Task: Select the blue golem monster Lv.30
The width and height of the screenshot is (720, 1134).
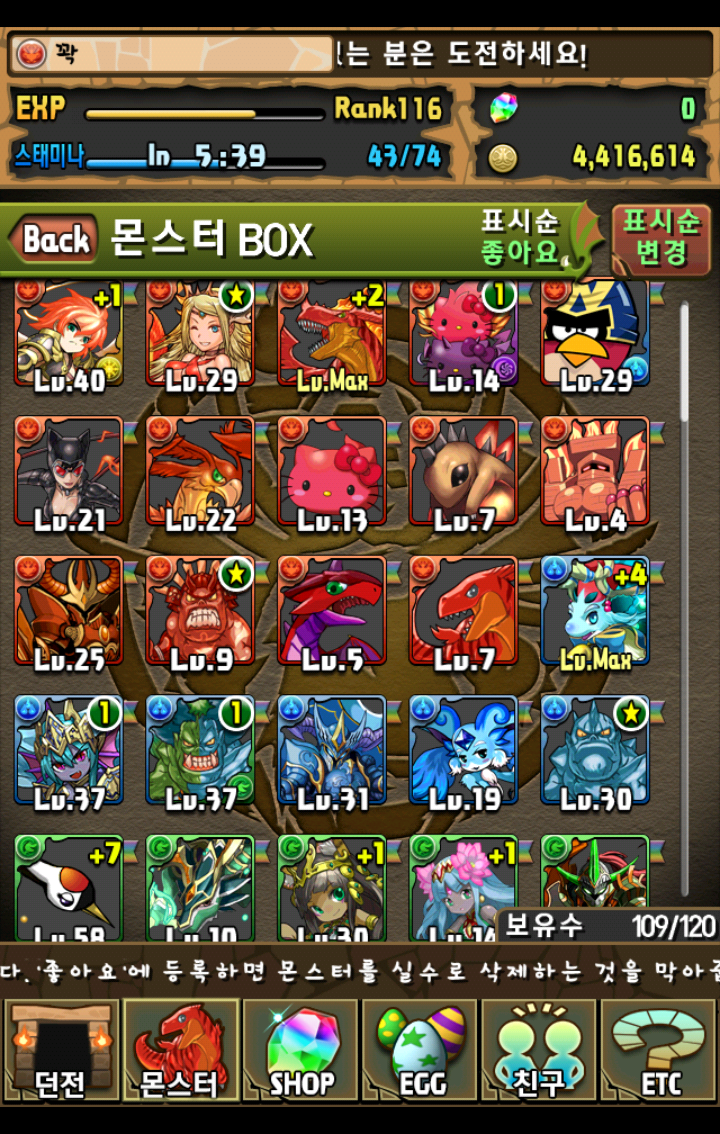Action: [x=595, y=752]
